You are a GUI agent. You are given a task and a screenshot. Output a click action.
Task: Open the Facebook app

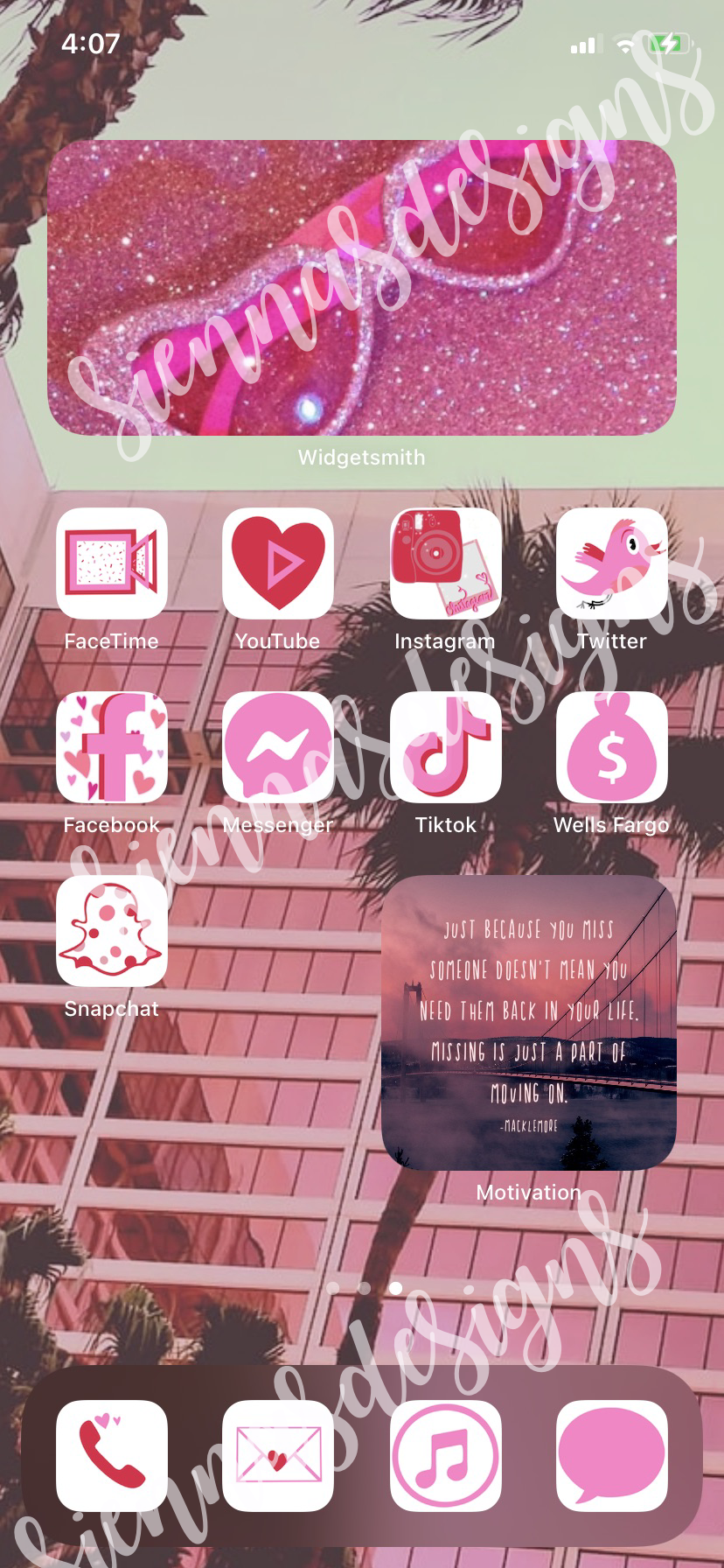(112, 747)
